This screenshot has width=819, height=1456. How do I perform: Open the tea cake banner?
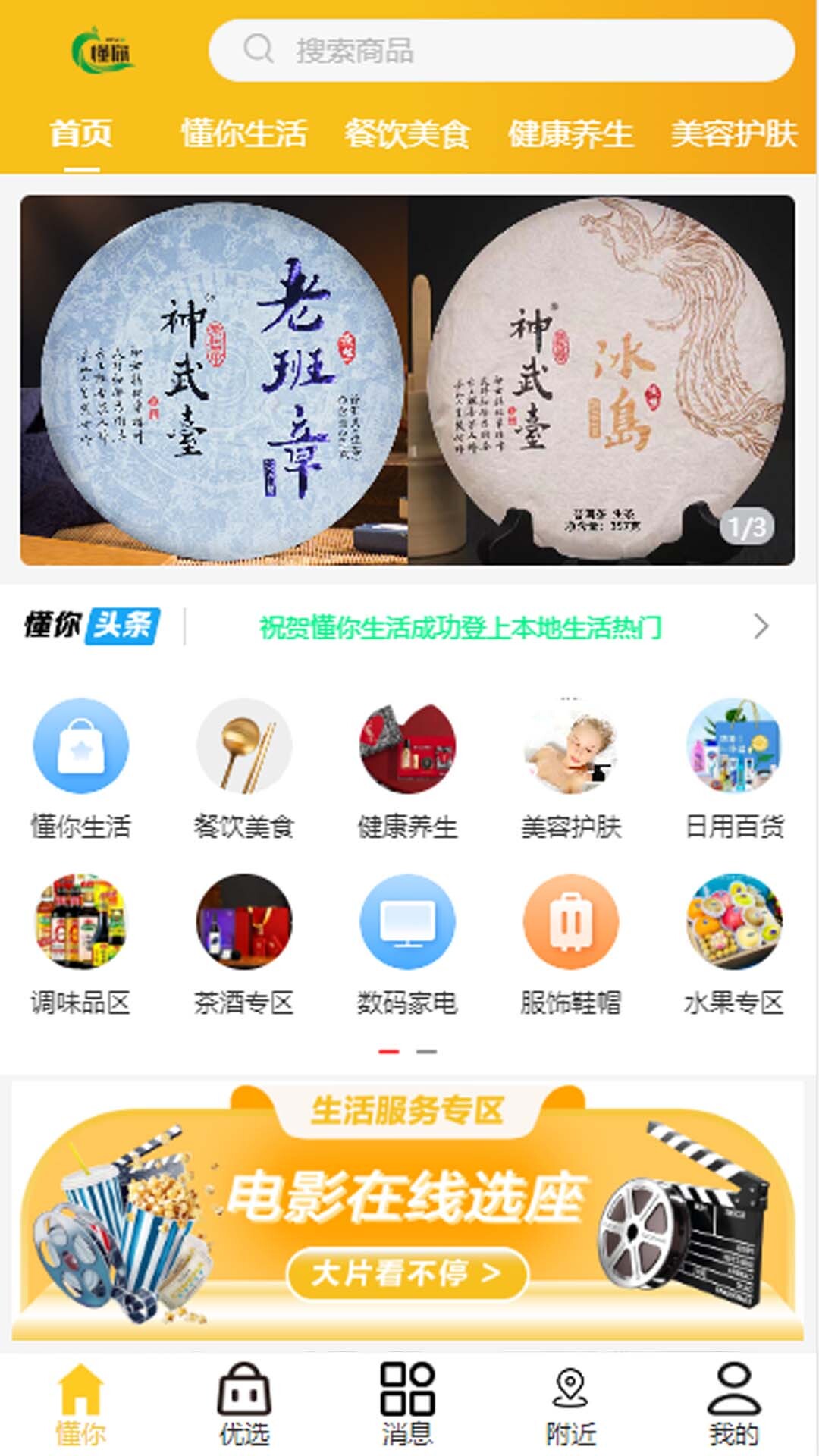pyautogui.click(x=408, y=380)
